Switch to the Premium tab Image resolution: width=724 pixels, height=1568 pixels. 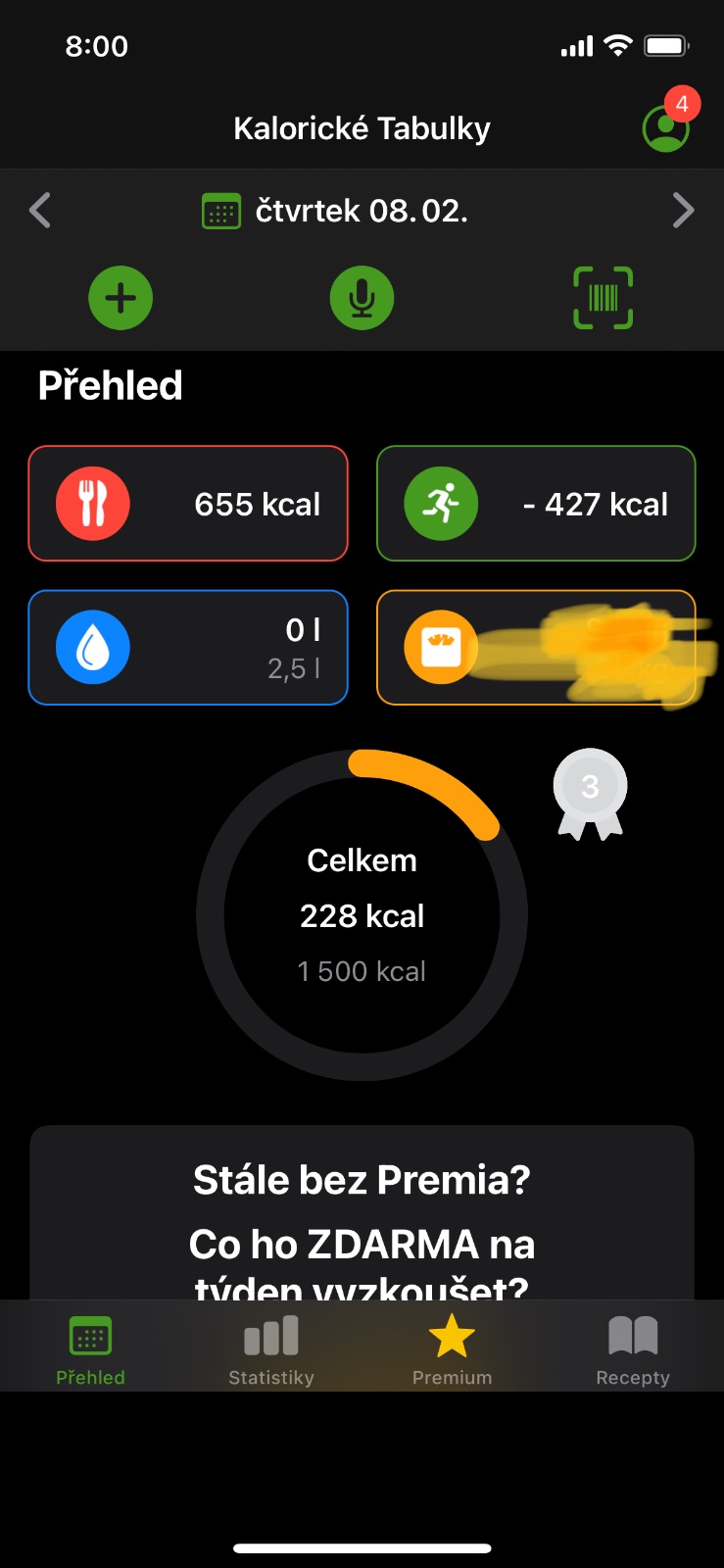452,1350
